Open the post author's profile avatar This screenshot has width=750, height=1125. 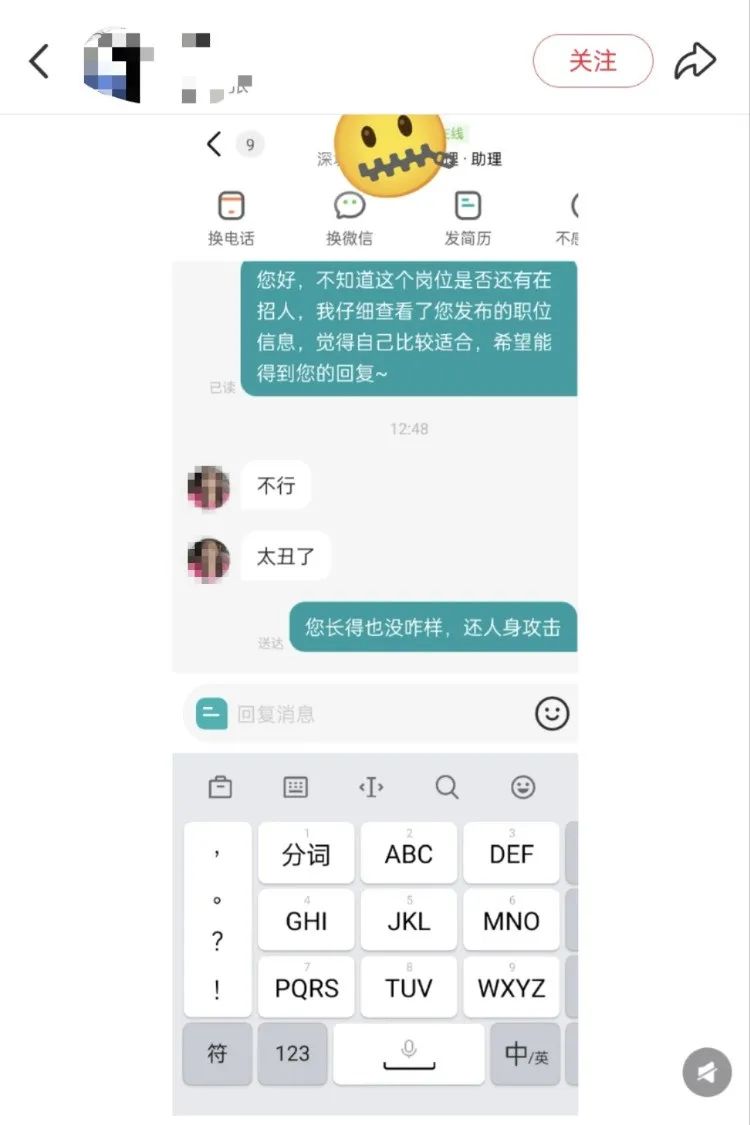click(116, 64)
